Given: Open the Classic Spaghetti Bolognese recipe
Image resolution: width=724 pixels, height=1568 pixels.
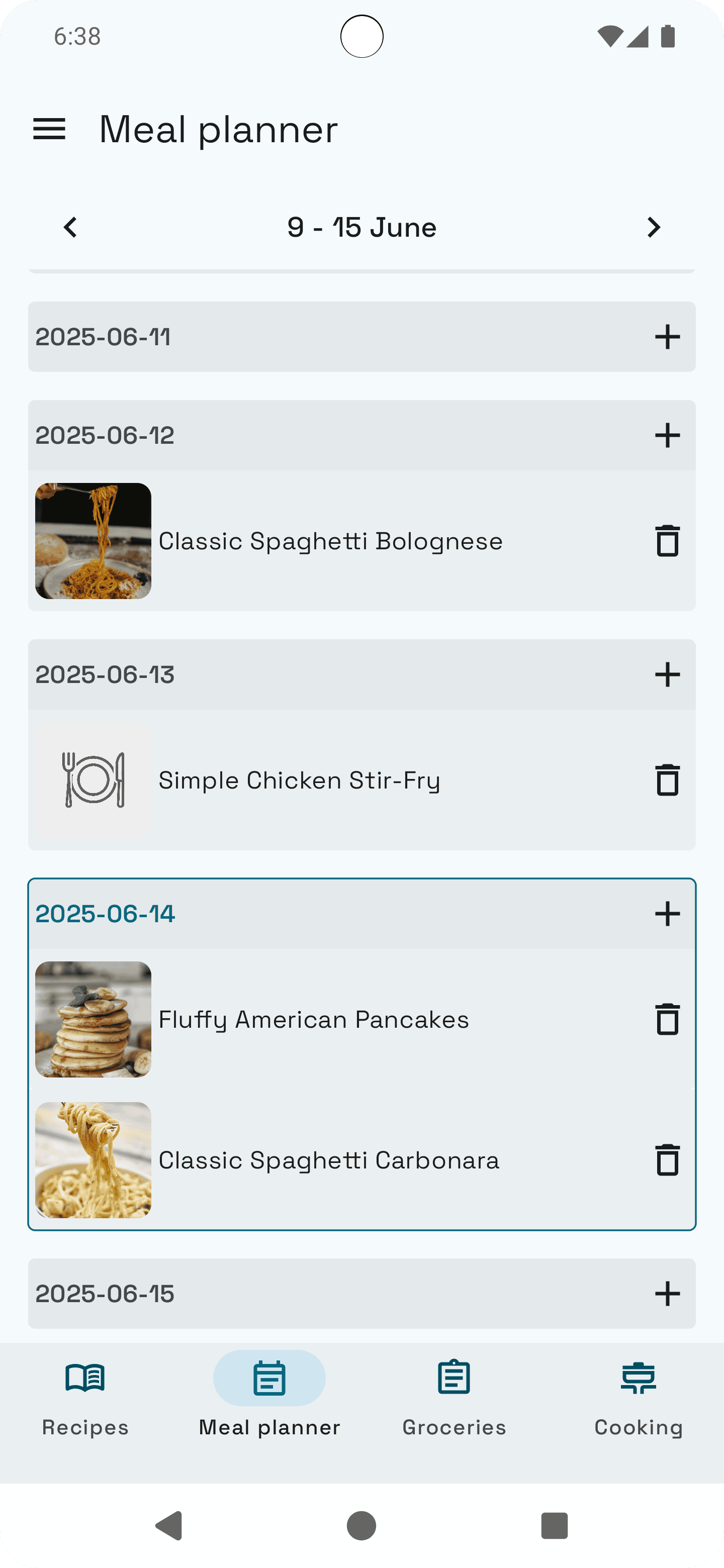Looking at the screenshot, I should click(x=330, y=541).
